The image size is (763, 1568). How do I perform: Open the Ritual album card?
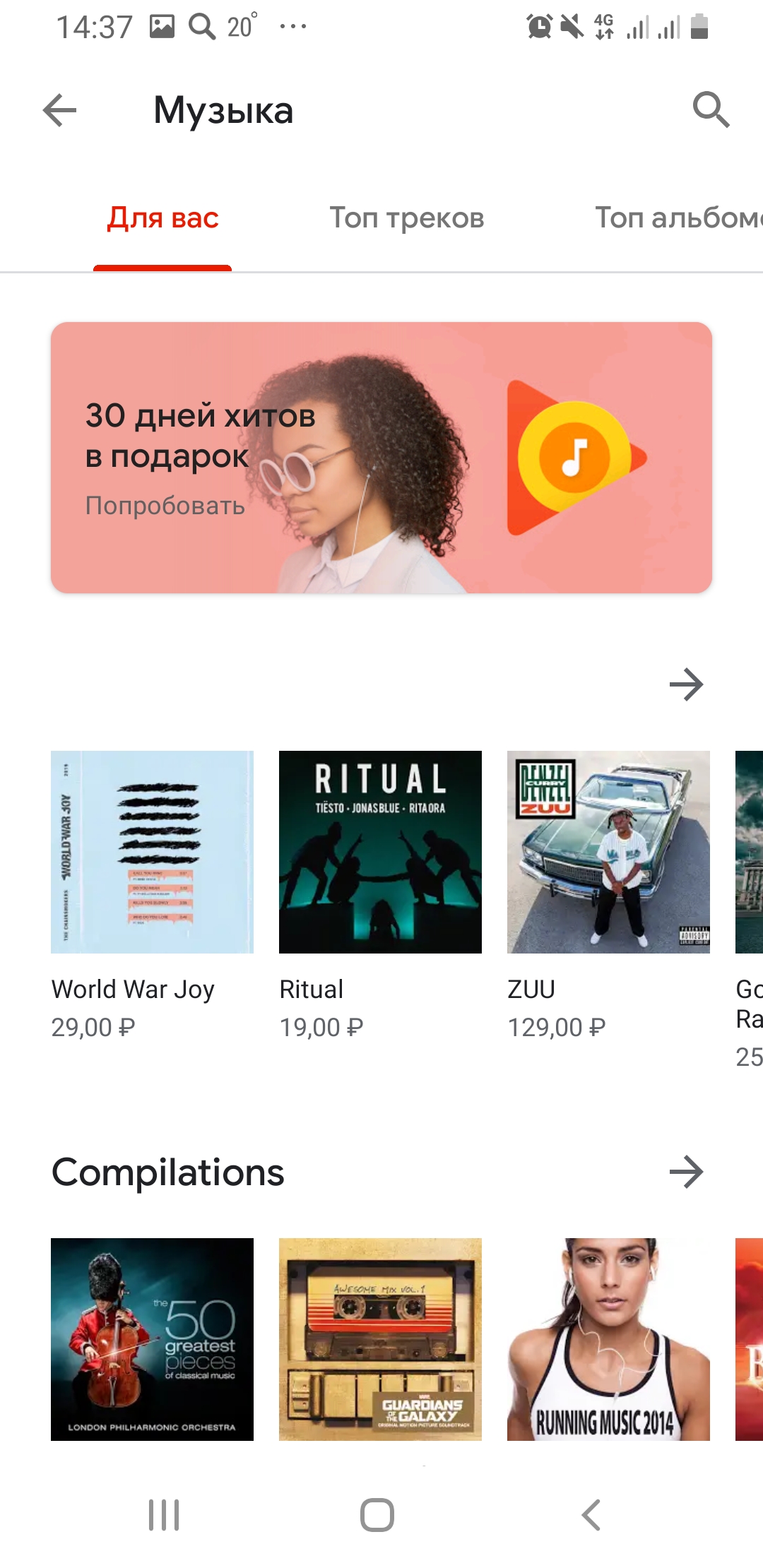pyautogui.click(x=380, y=896)
